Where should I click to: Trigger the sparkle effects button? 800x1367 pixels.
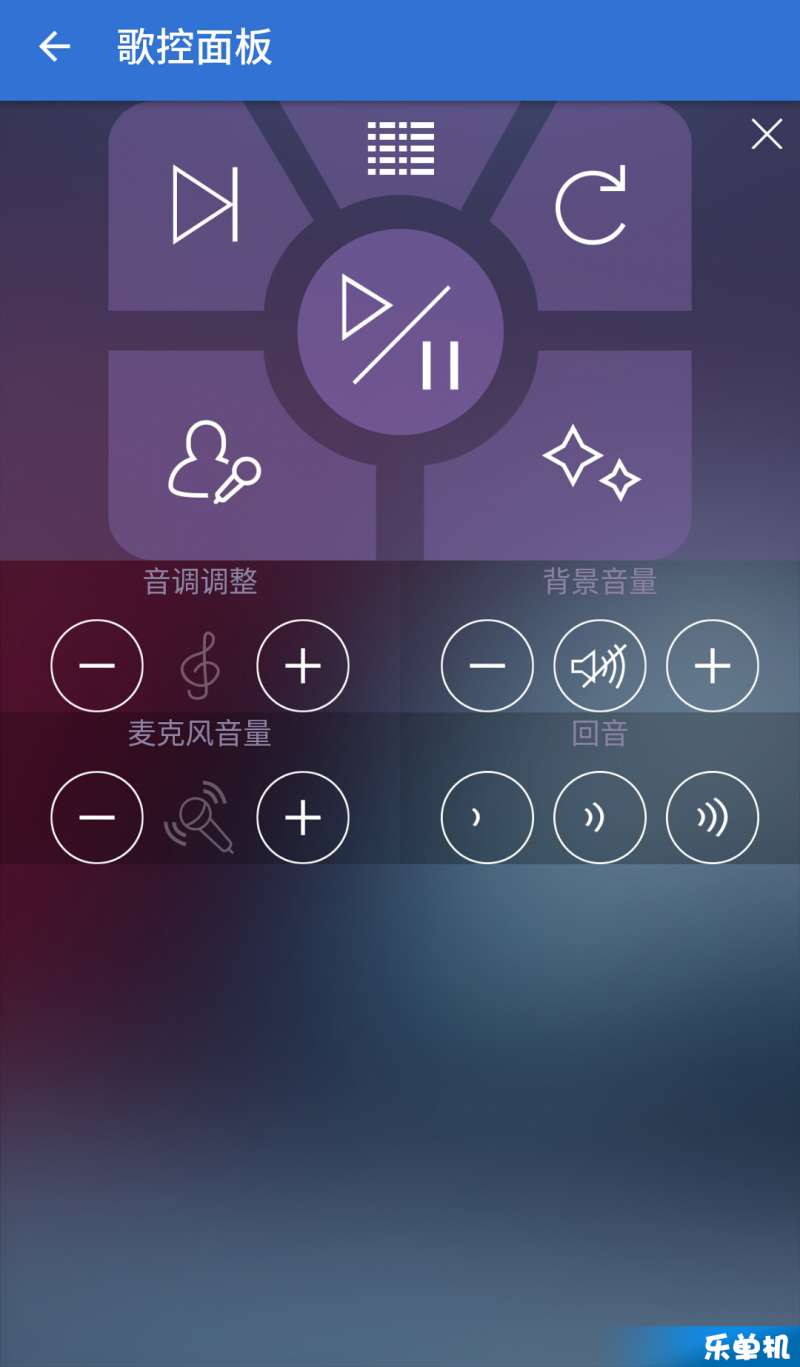[592, 462]
